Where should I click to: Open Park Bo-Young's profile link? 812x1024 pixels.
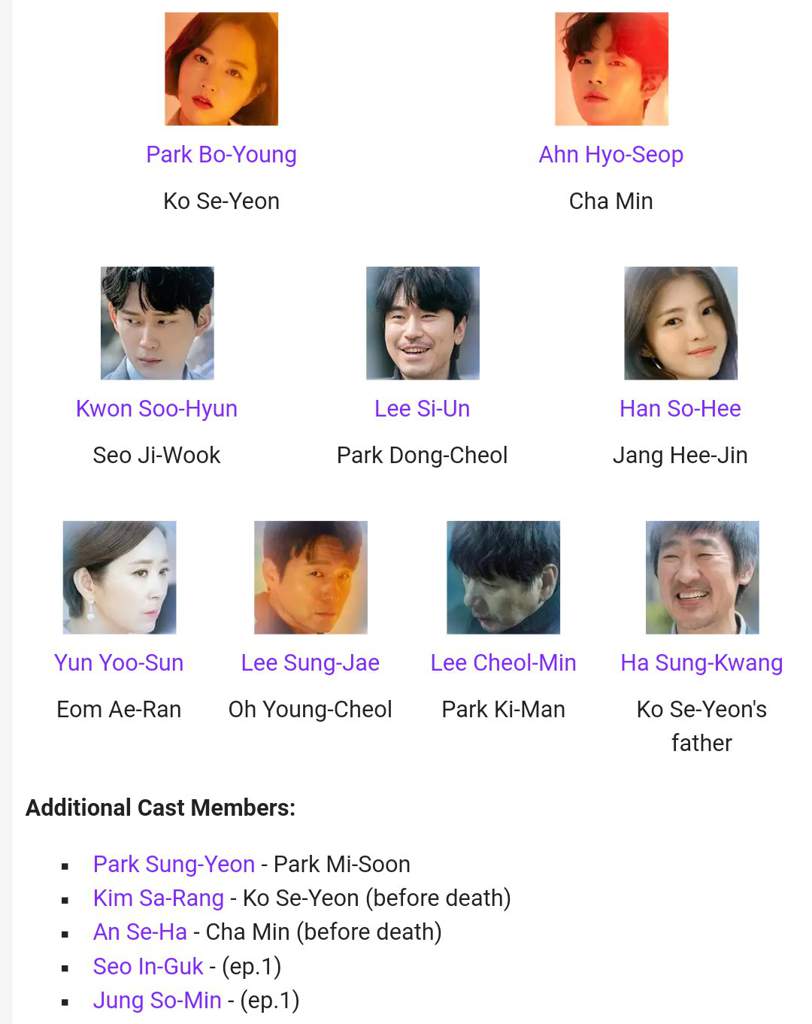coord(221,155)
